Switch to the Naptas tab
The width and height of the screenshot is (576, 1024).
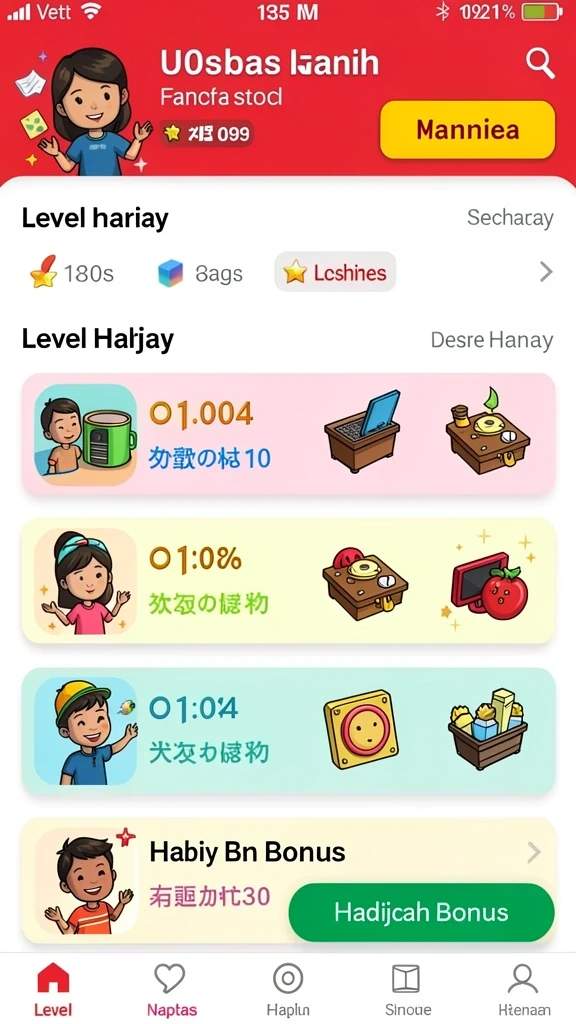[x=171, y=989]
